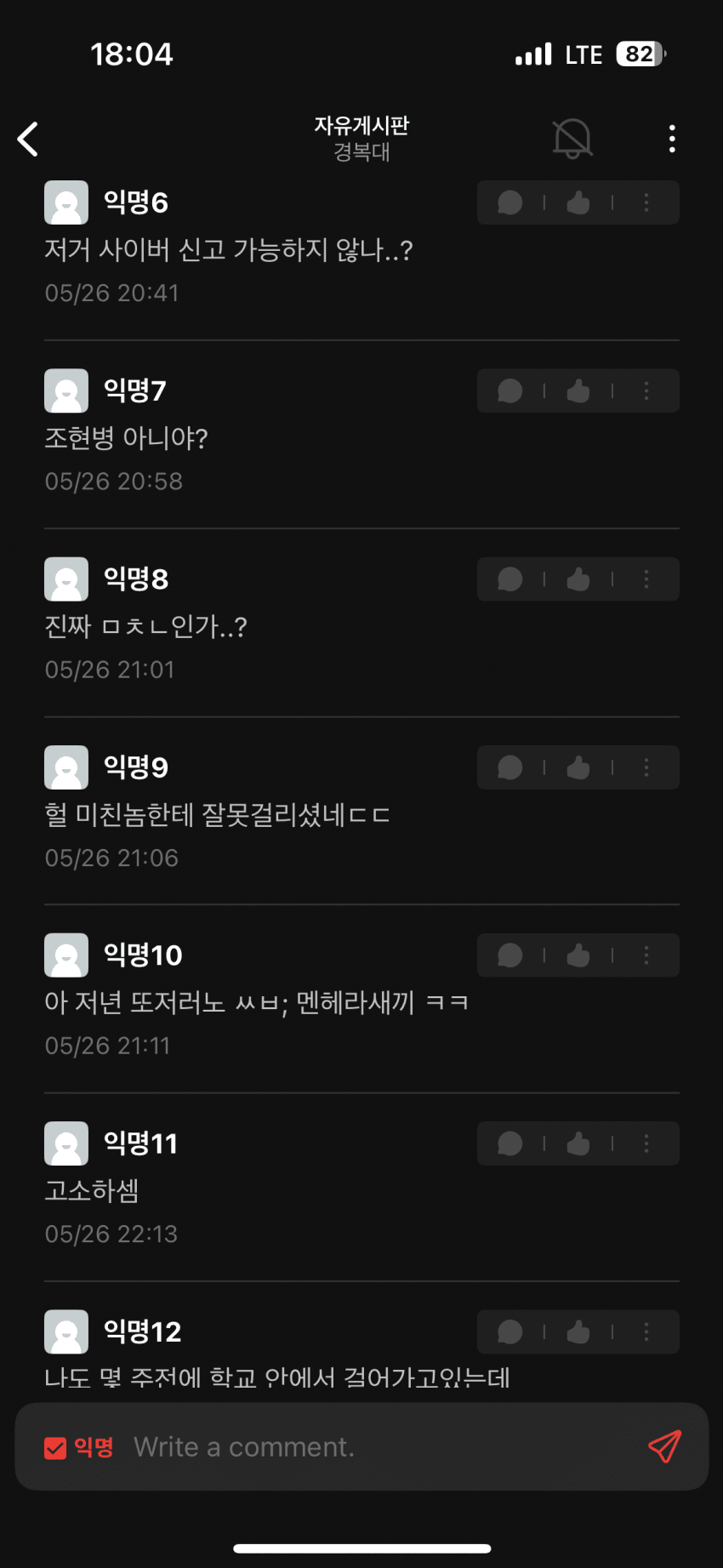
Task: Reply to 익명10's comment
Action: click(510, 955)
